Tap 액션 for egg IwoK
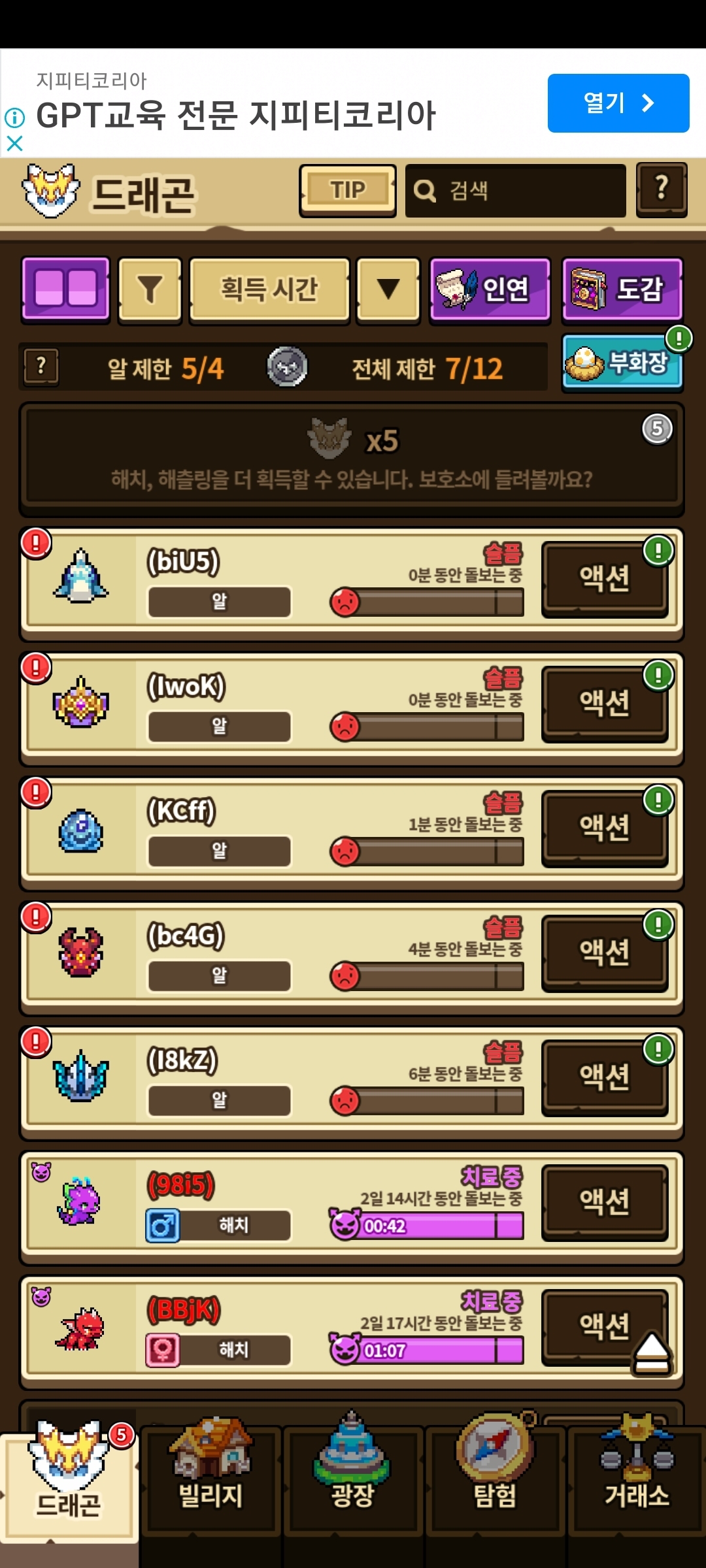 (604, 704)
